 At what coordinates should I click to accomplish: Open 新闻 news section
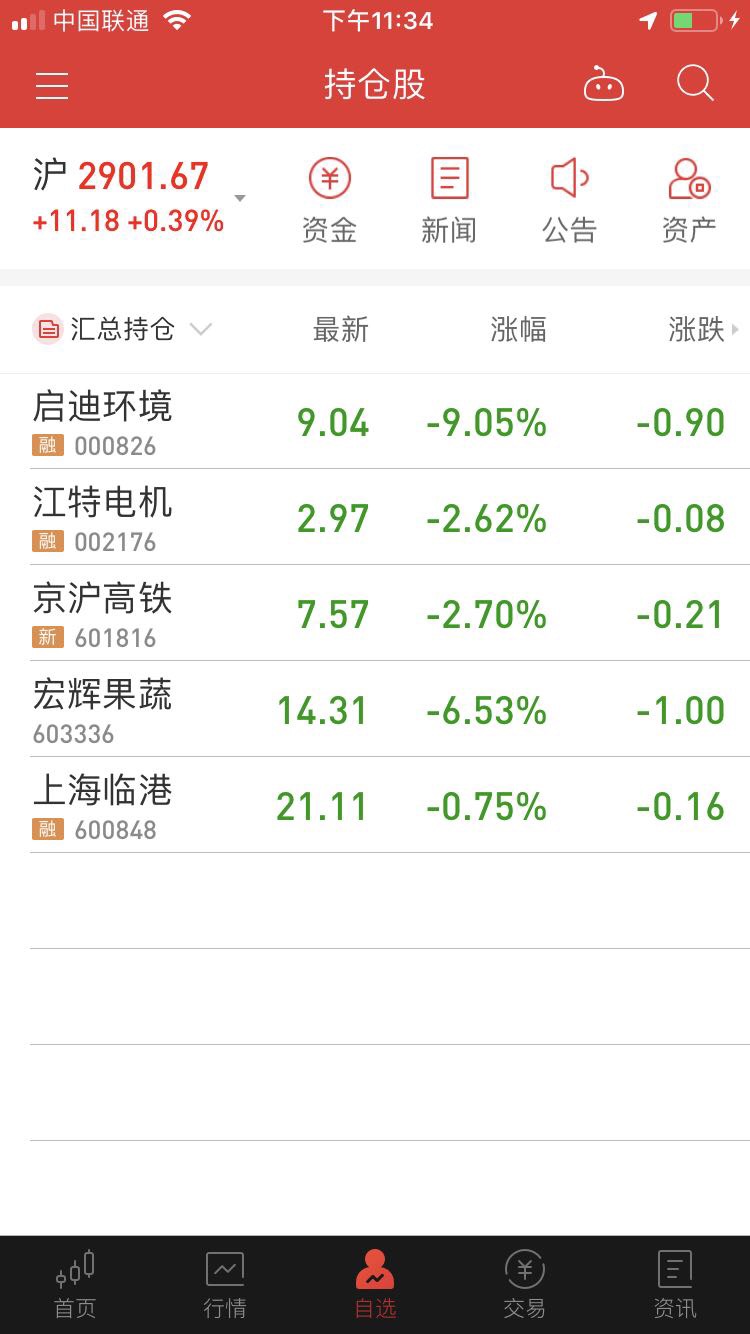[449, 200]
